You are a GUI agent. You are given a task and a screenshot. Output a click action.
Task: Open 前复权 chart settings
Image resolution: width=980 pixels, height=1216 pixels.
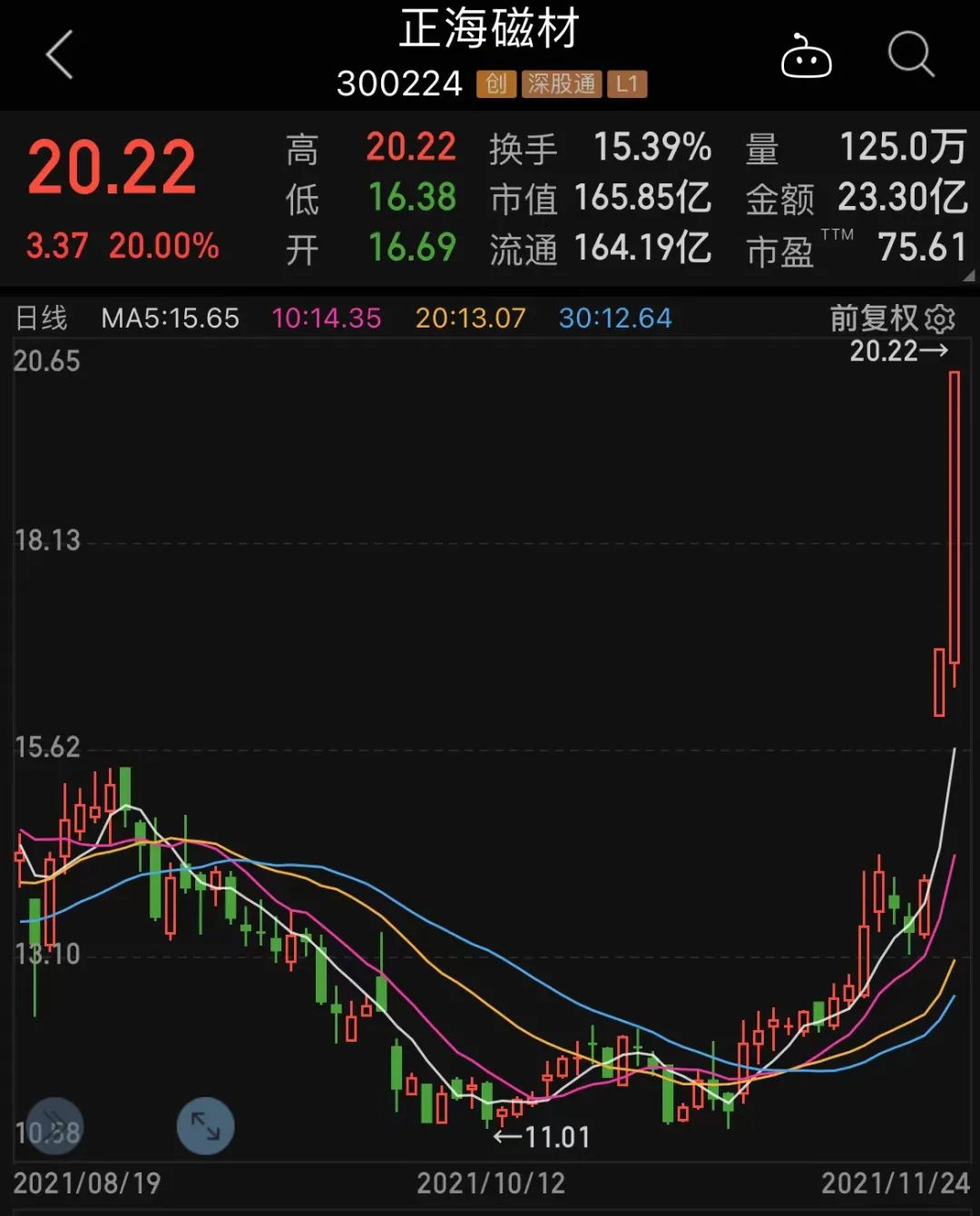(940, 319)
